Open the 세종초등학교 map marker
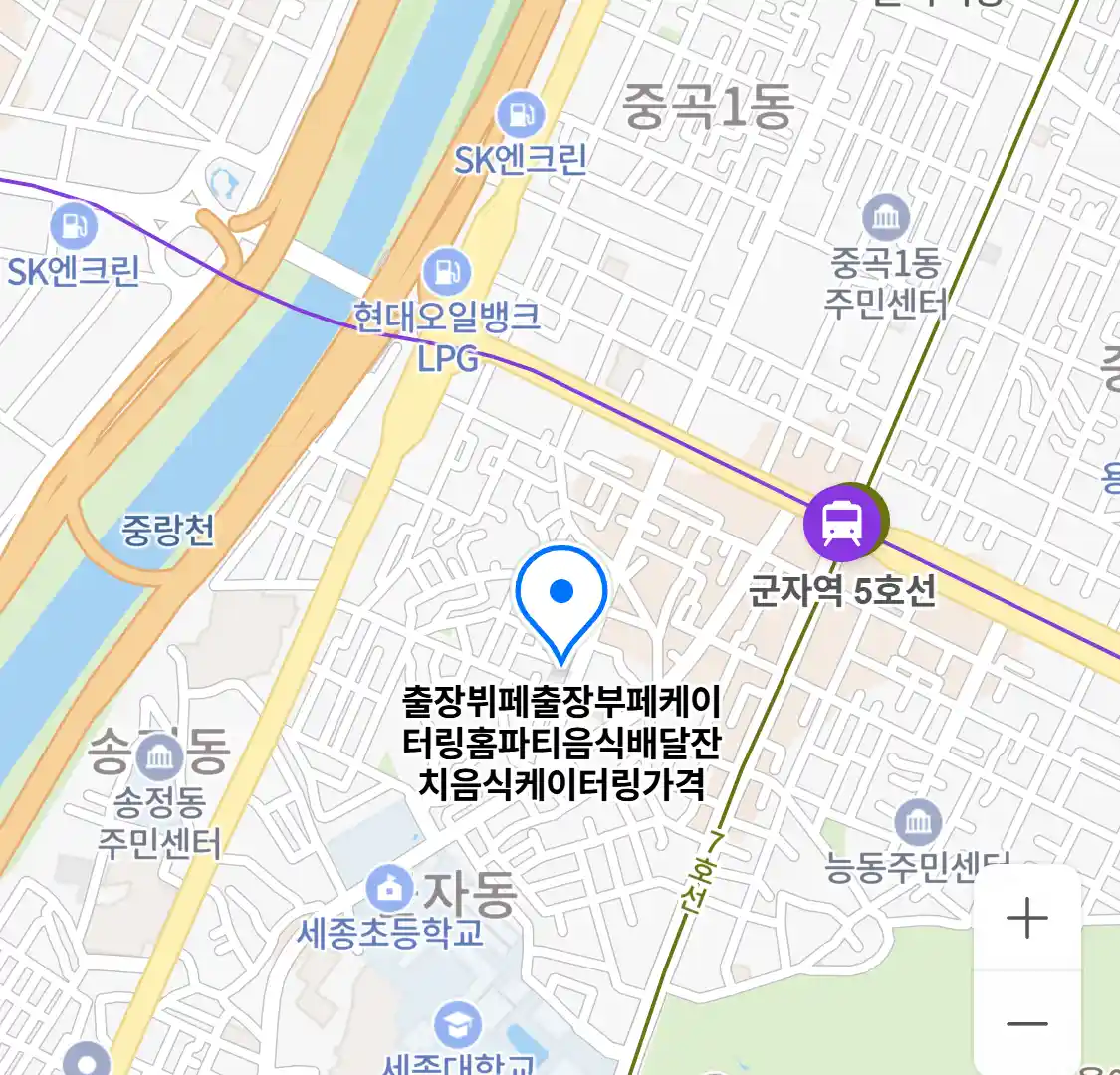 point(389,886)
